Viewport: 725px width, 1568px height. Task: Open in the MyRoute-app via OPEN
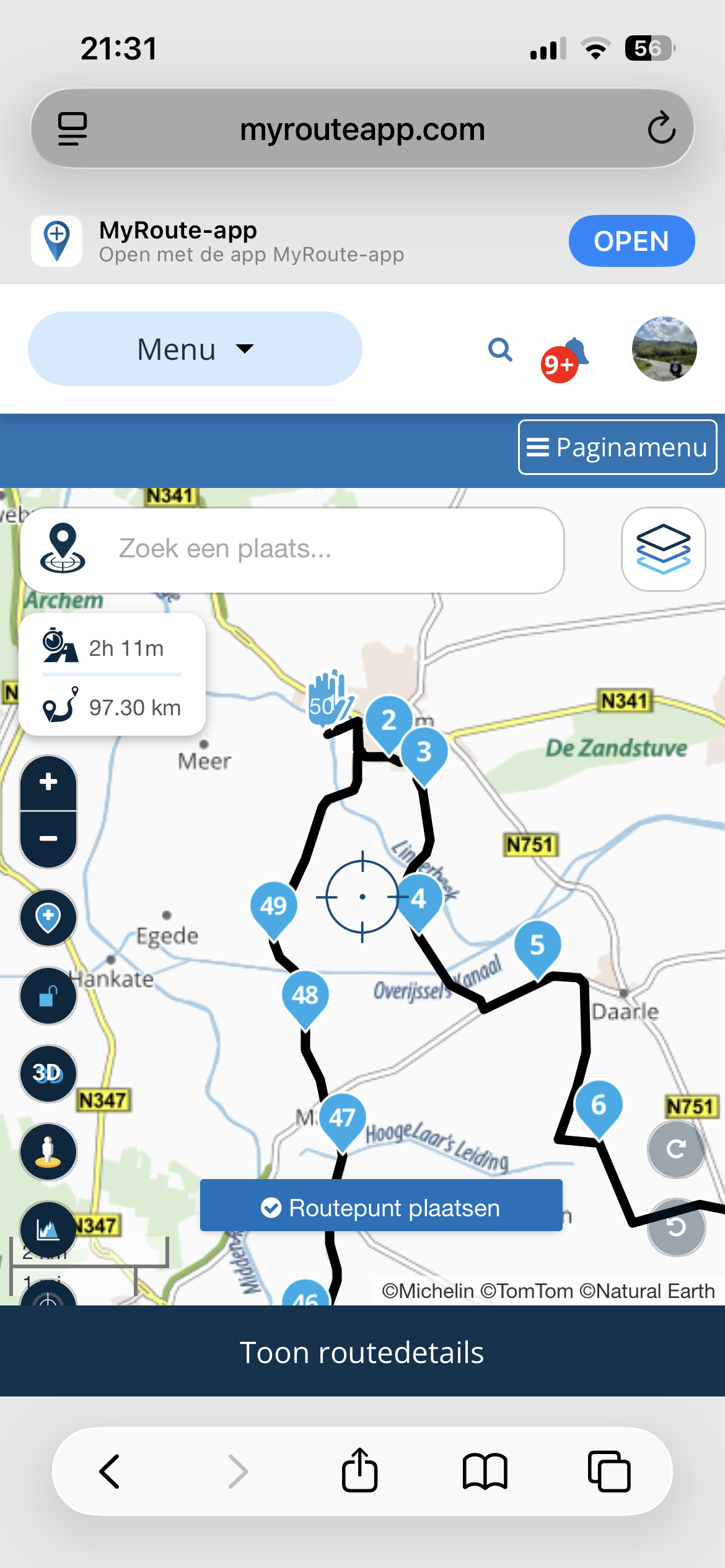coord(631,241)
